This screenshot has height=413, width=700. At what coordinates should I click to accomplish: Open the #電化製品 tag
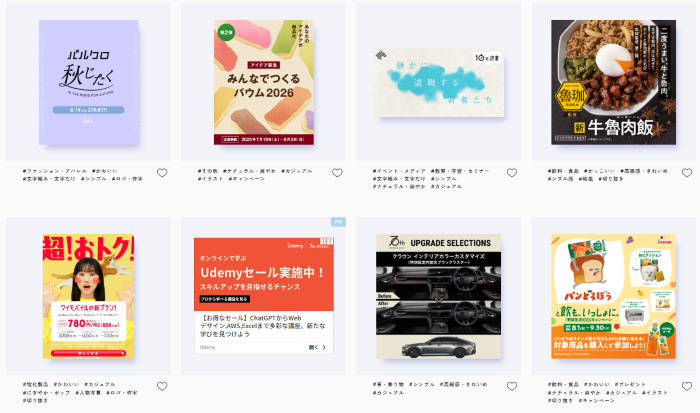pyautogui.click(x=36, y=384)
